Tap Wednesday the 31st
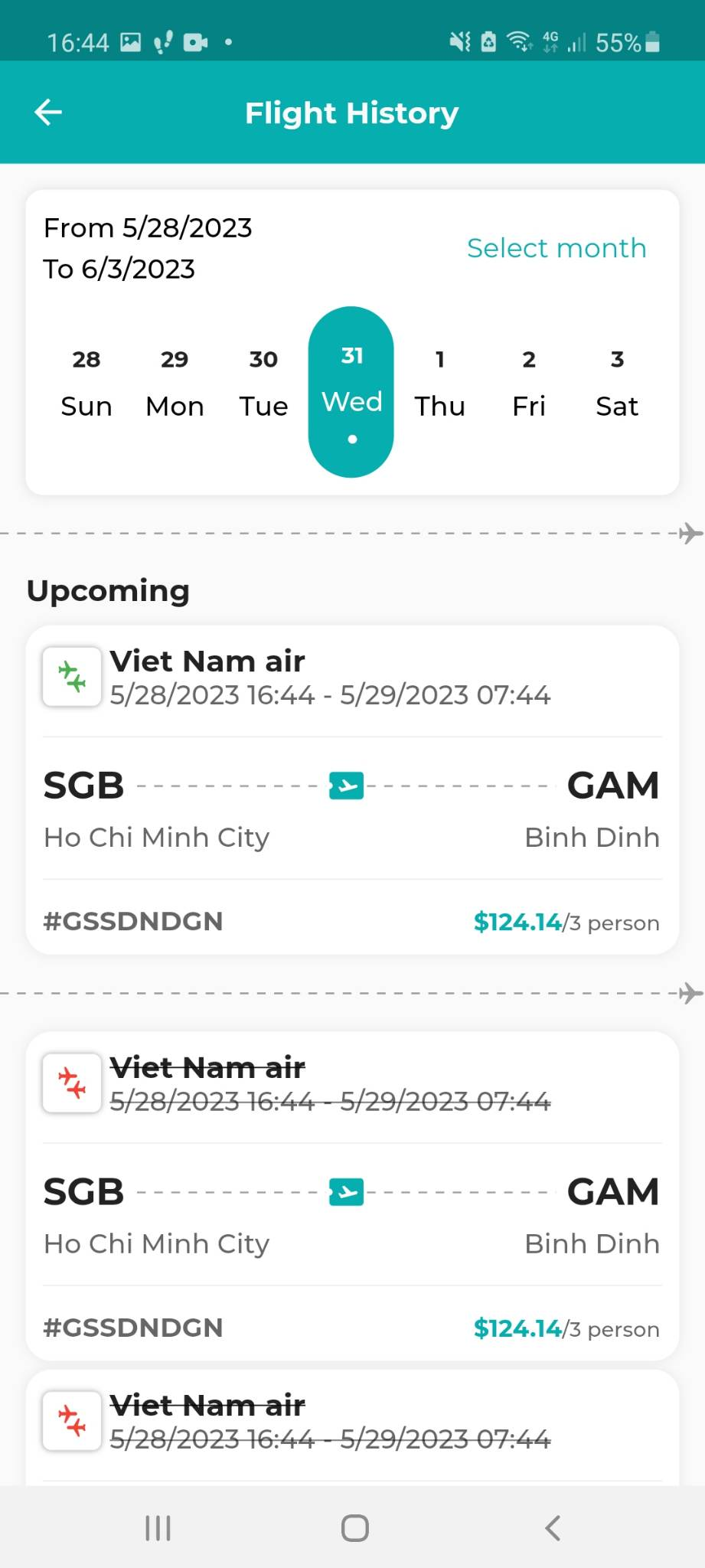 click(351, 392)
